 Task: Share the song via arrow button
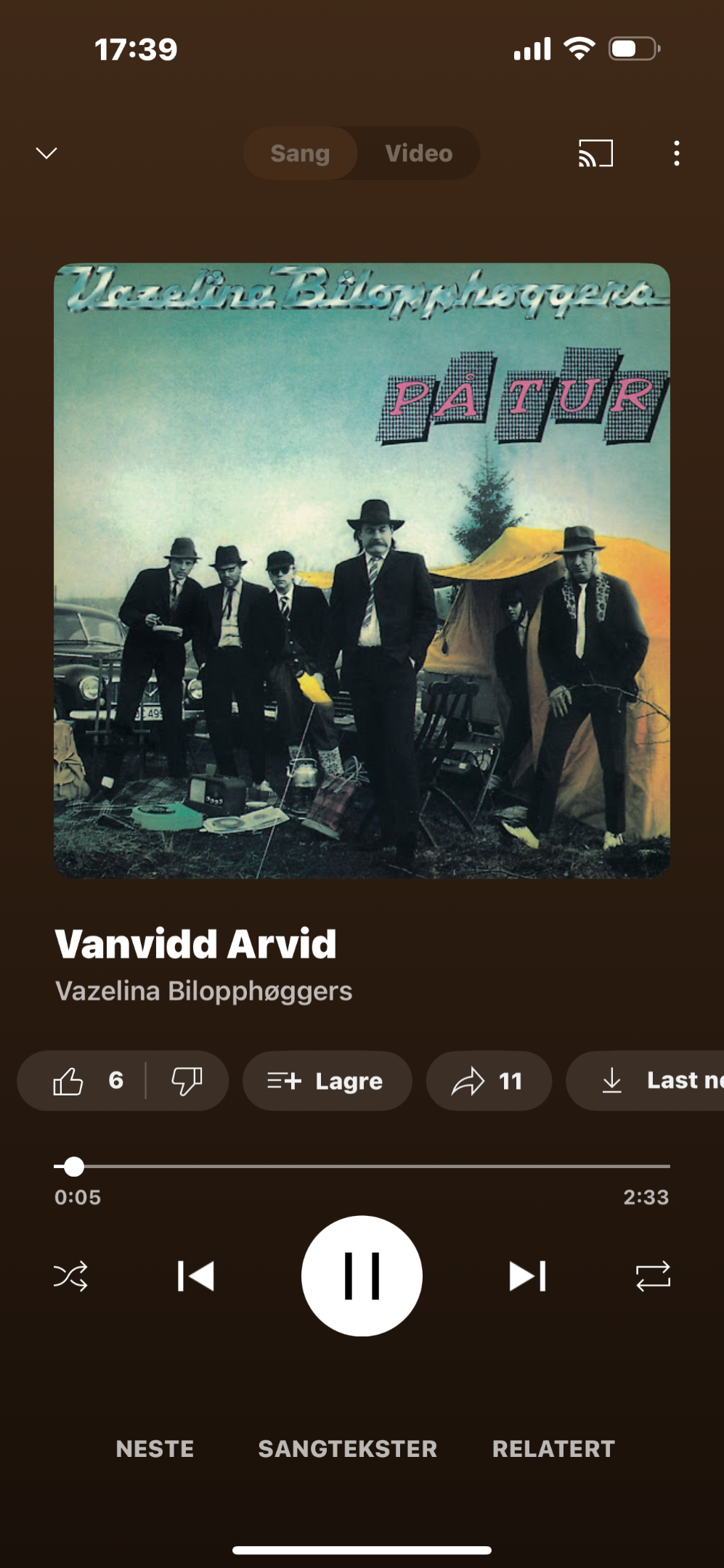[x=488, y=1081]
